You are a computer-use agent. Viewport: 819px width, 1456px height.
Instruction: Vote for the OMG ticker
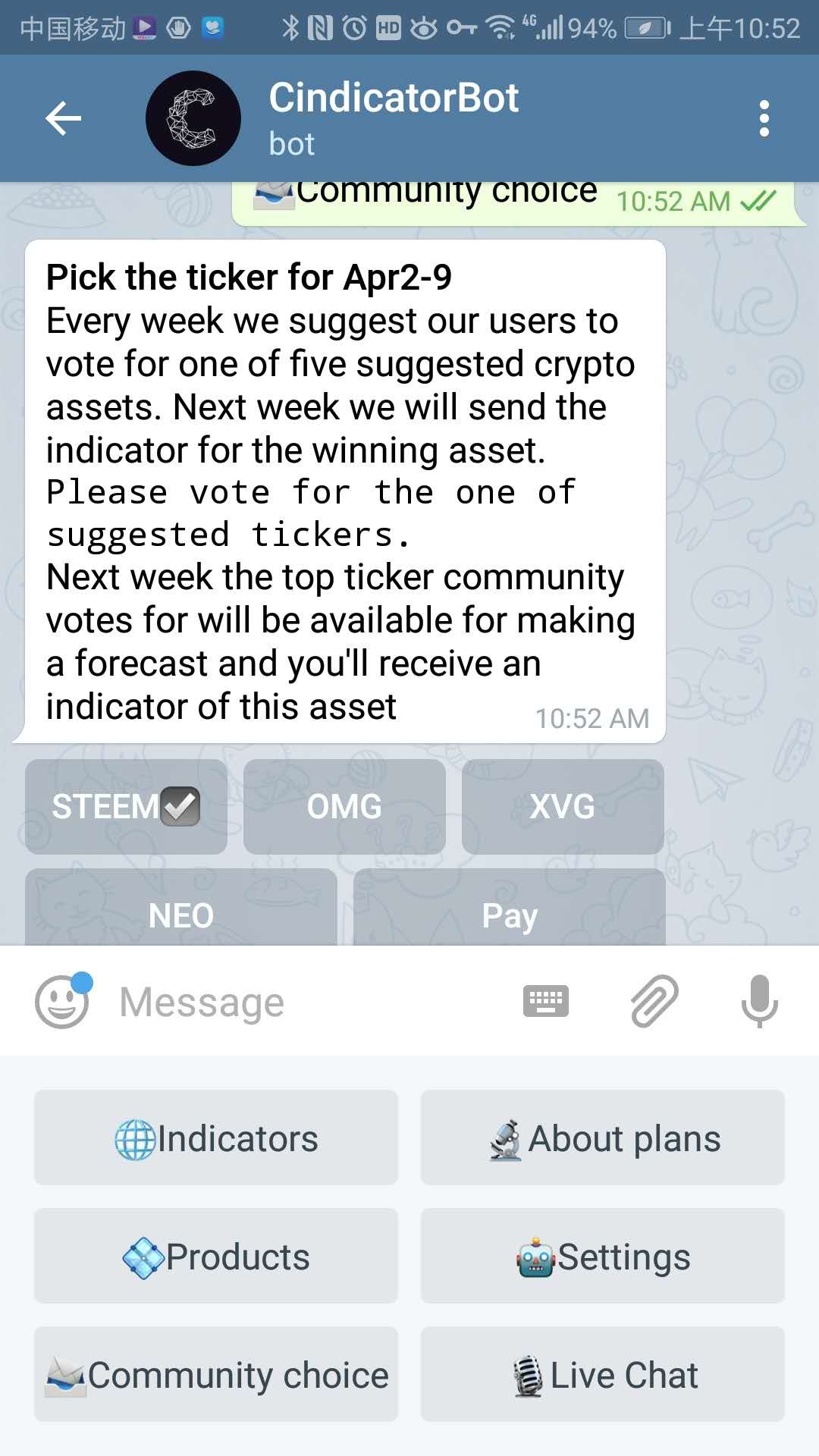(x=344, y=806)
